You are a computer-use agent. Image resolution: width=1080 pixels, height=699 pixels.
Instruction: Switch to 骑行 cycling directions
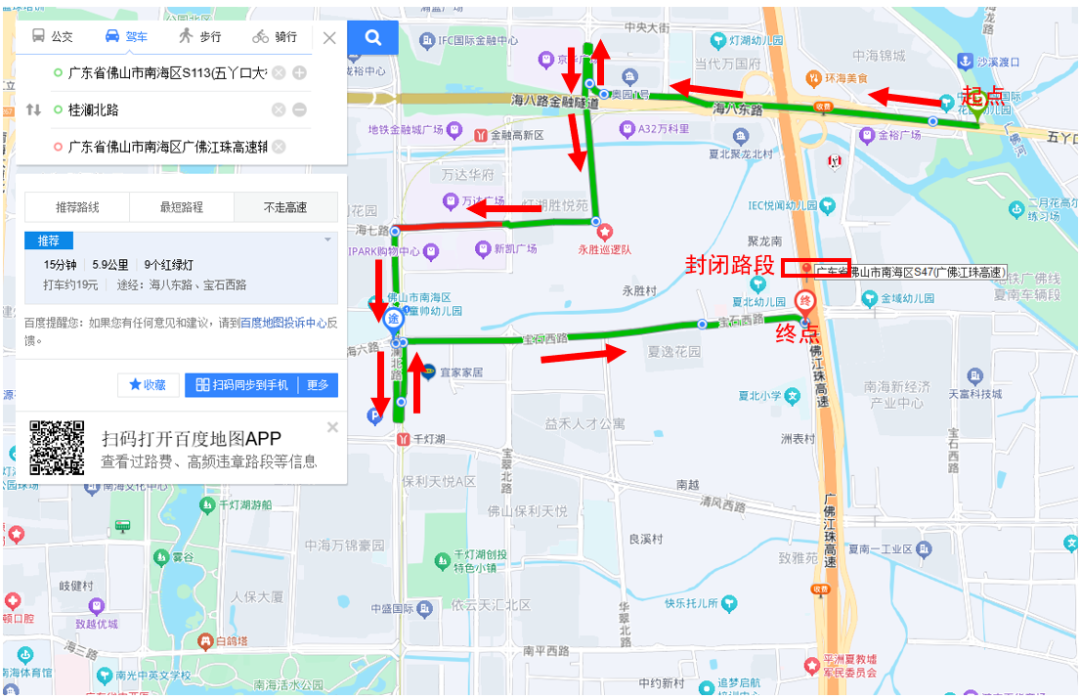(x=275, y=36)
